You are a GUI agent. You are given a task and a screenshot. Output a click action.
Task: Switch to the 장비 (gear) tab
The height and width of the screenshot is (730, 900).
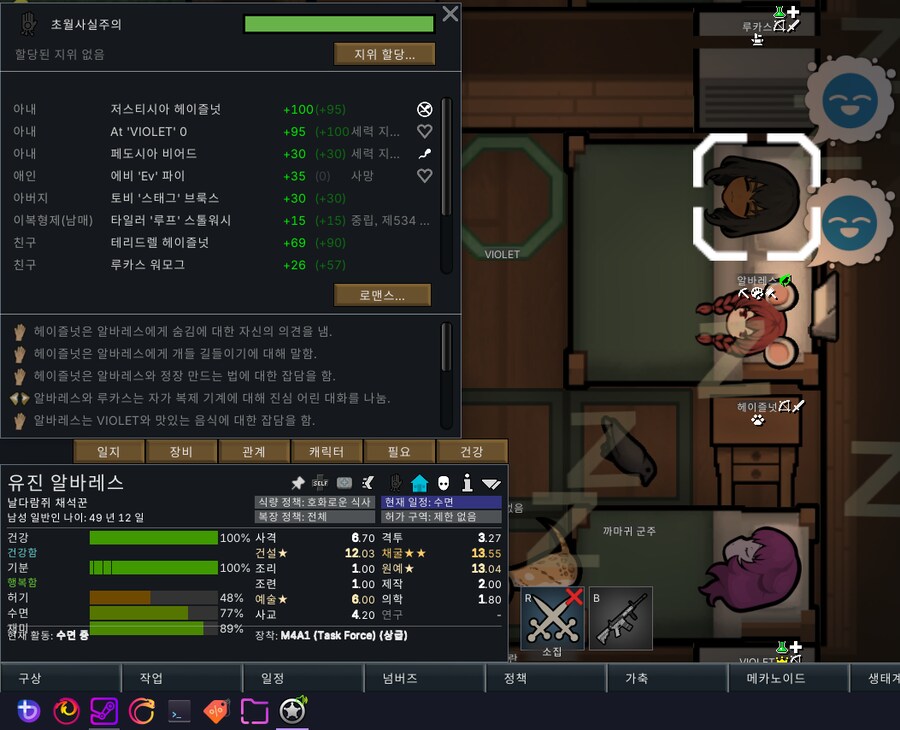tap(181, 452)
